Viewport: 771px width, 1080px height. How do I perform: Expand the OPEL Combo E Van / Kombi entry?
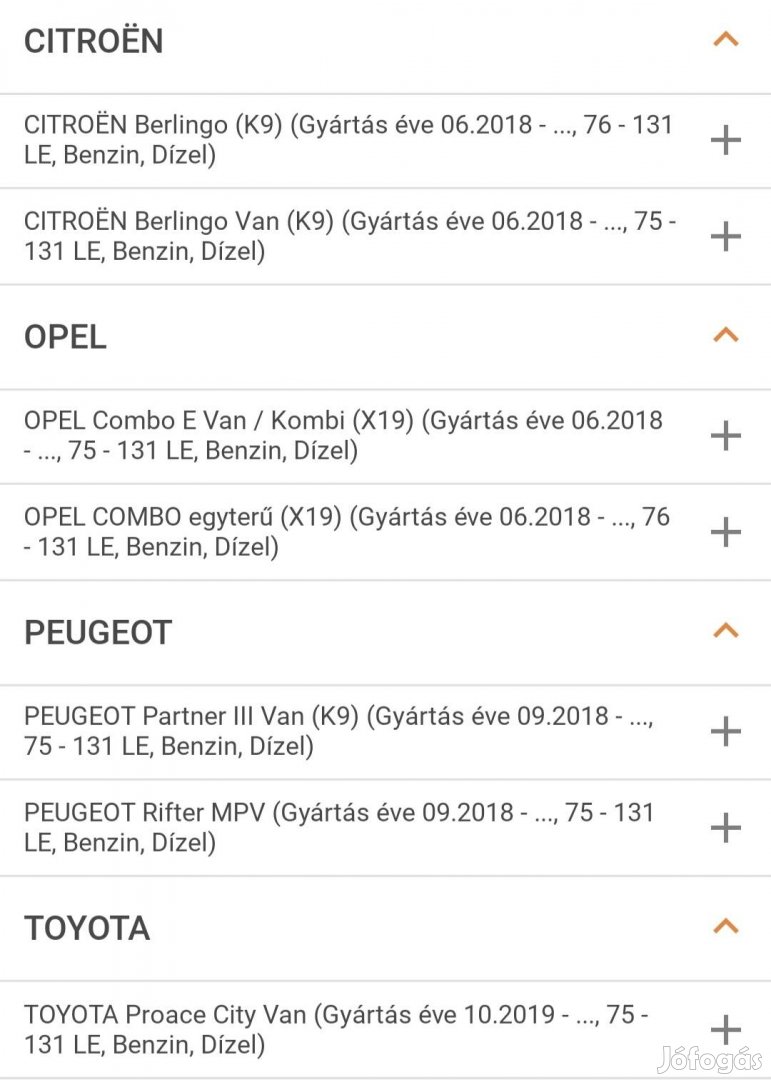[x=725, y=436]
